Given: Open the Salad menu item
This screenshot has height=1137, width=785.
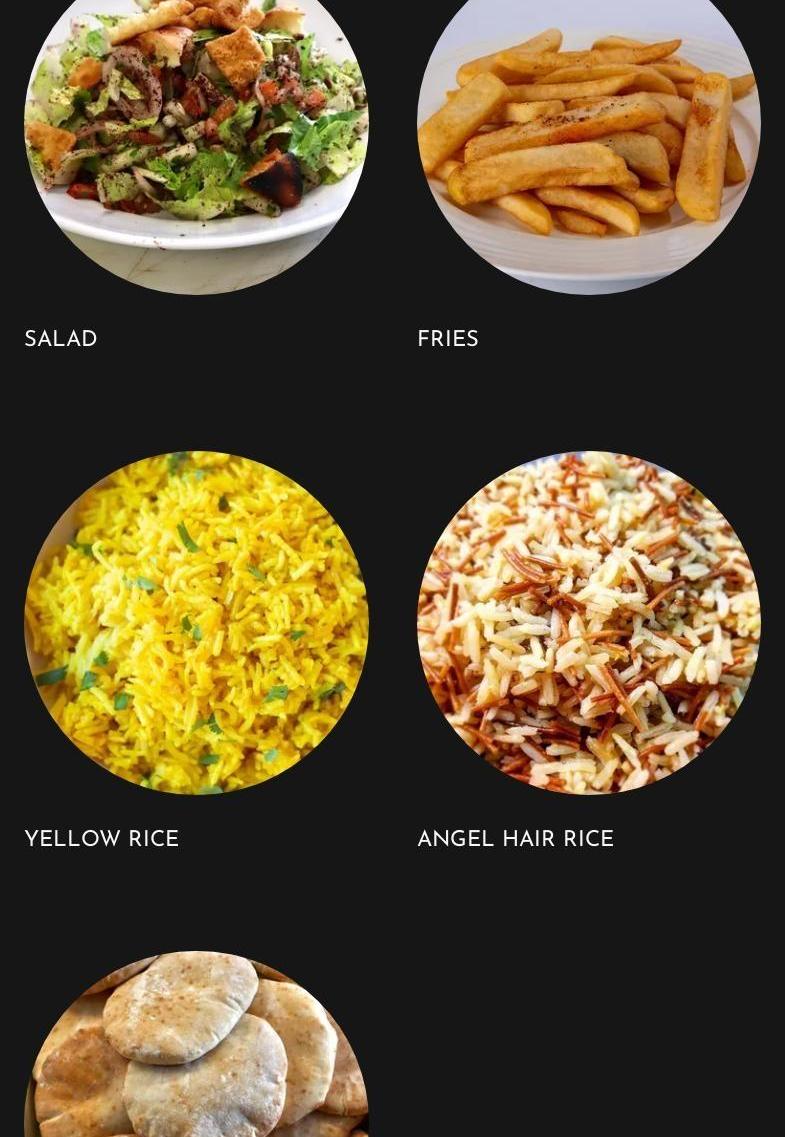Looking at the screenshot, I should [x=61, y=340].
